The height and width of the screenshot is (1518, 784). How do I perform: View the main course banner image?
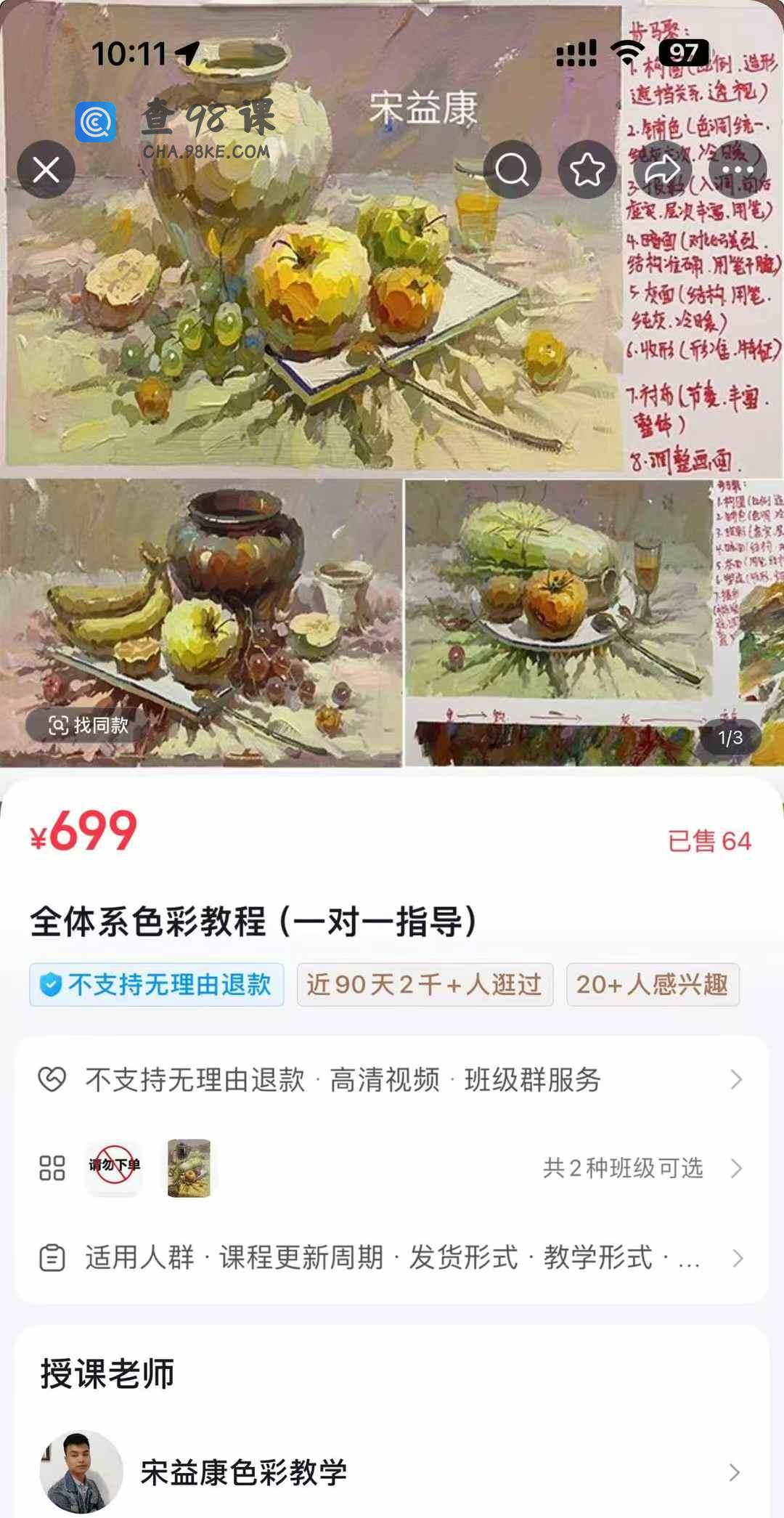392,383
